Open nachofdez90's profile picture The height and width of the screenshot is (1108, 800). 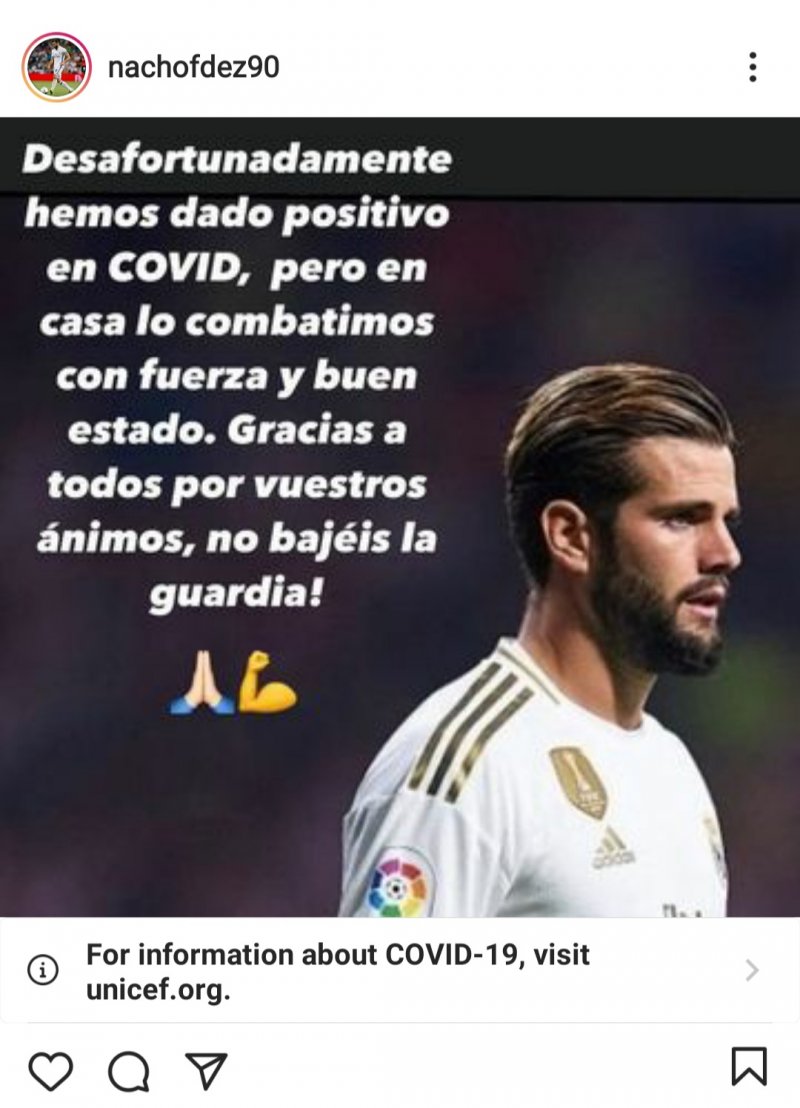57,67
